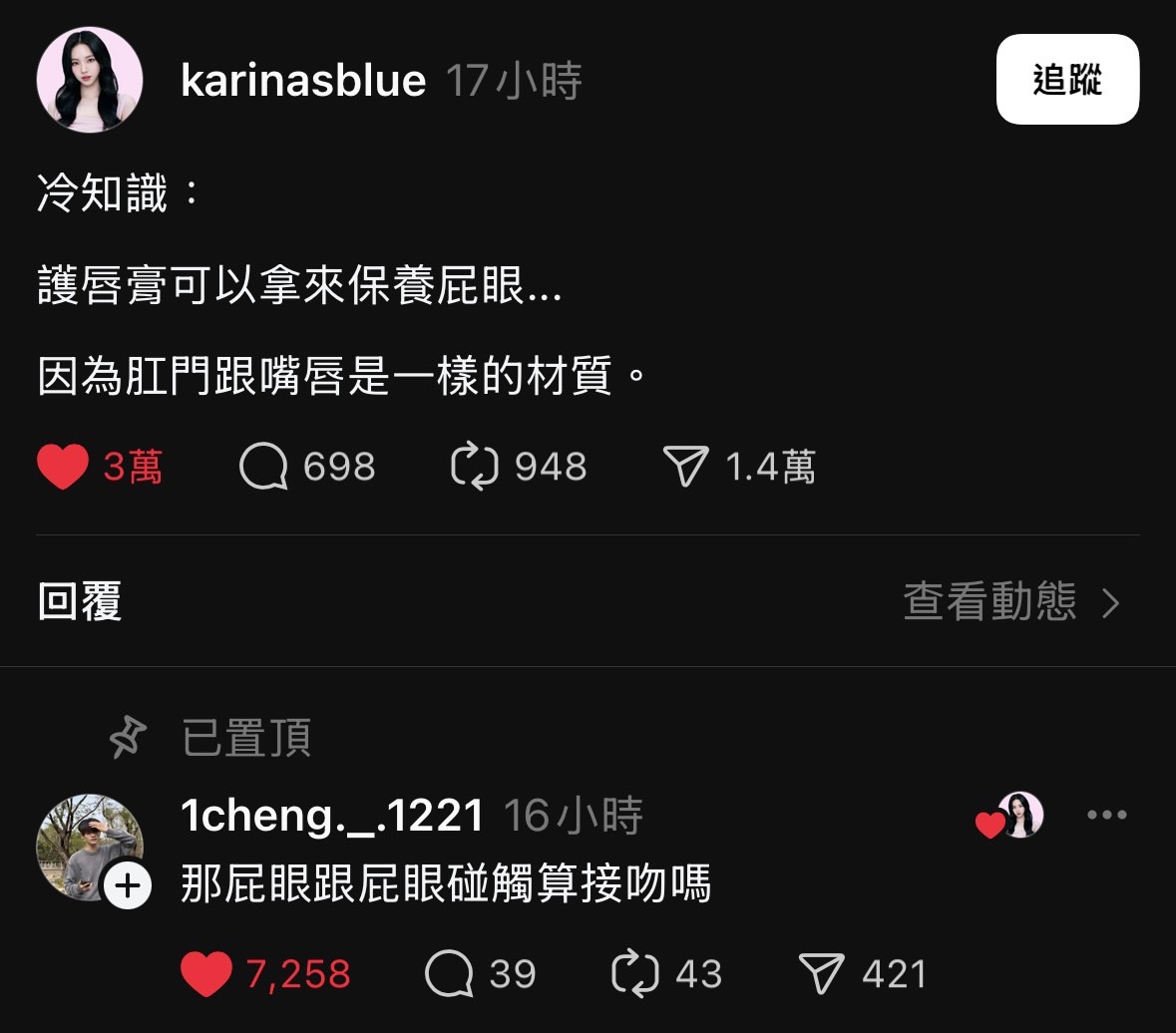The width and height of the screenshot is (1176, 1033).
Task: Tap the 追蹤 follow button
Action: [x=1067, y=80]
